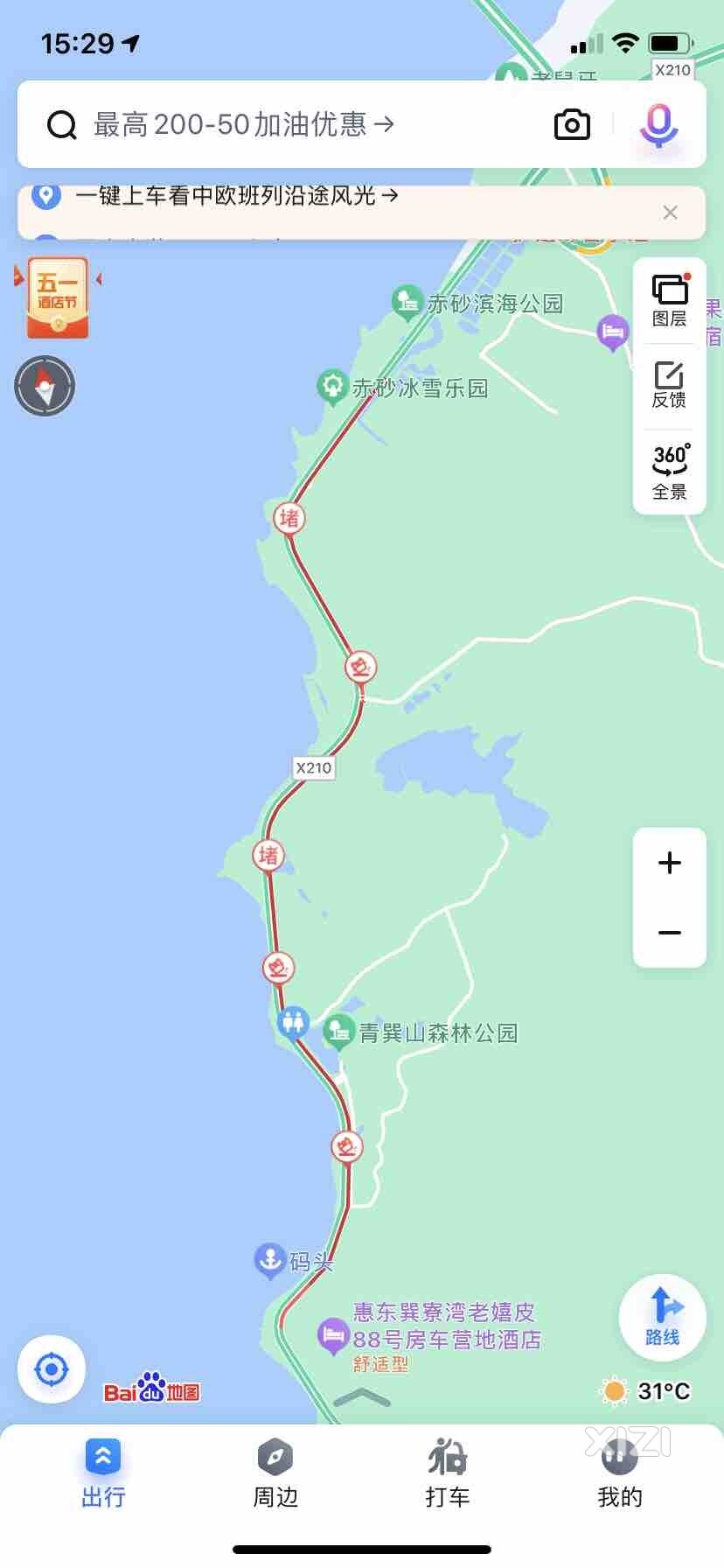This screenshot has width=724, height=1568.
Task: Open the 五一酒店节 promotion badge
Action: pyautogui.click(x=58, y=297)
